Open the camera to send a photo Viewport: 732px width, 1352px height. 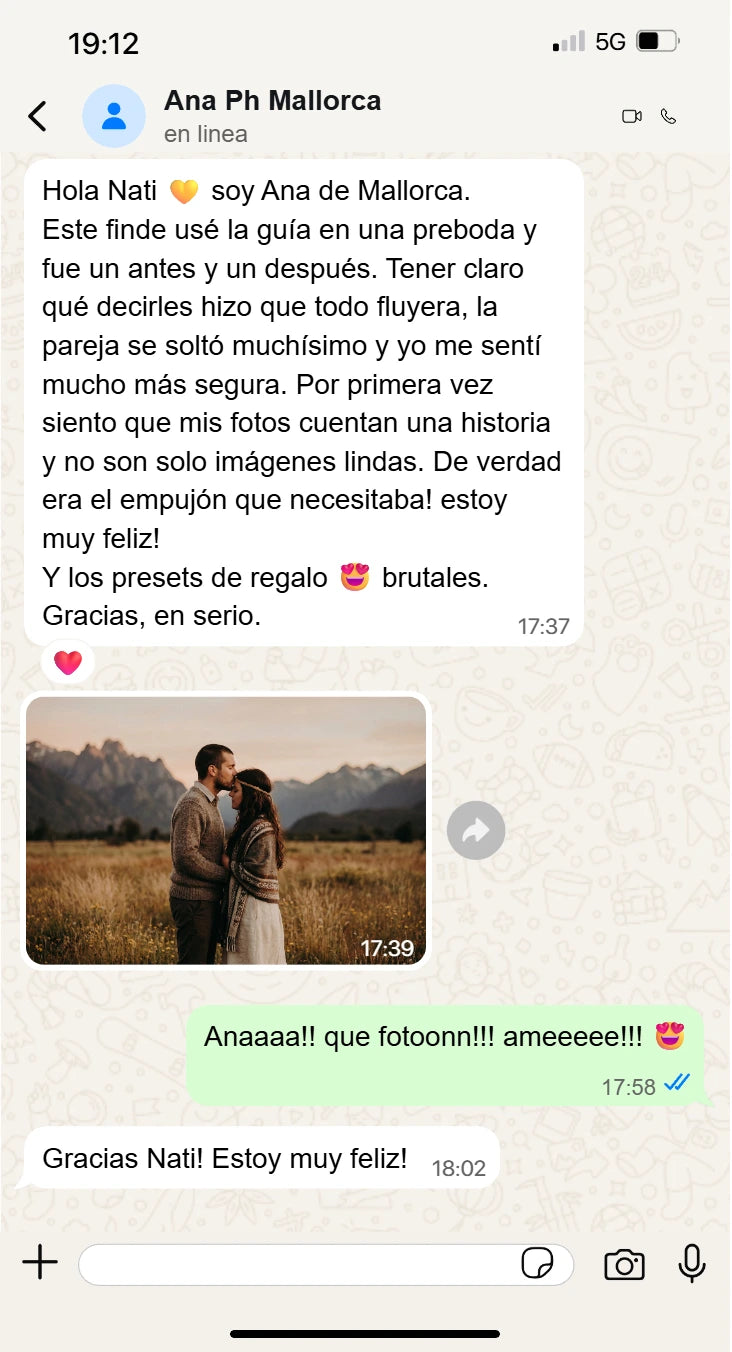tap(624, 1264)
